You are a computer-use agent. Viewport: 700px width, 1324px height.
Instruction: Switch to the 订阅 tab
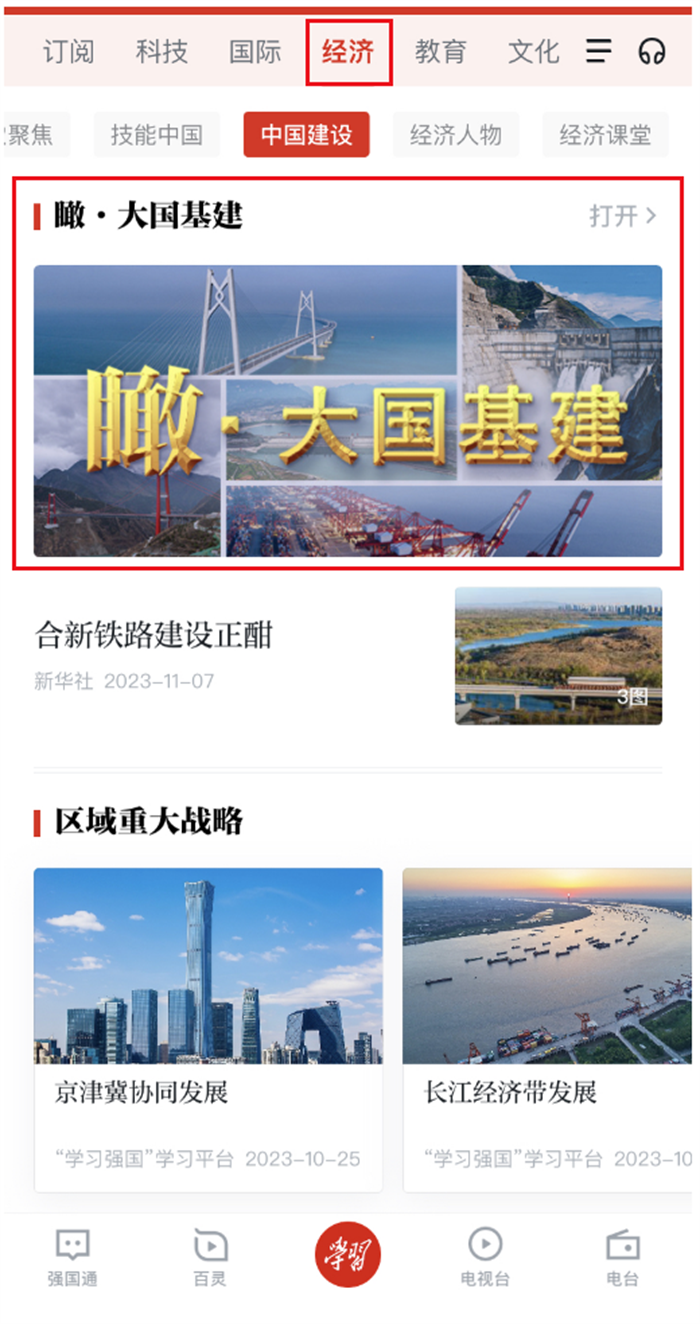pyautogui.click(x=68, y=52)
